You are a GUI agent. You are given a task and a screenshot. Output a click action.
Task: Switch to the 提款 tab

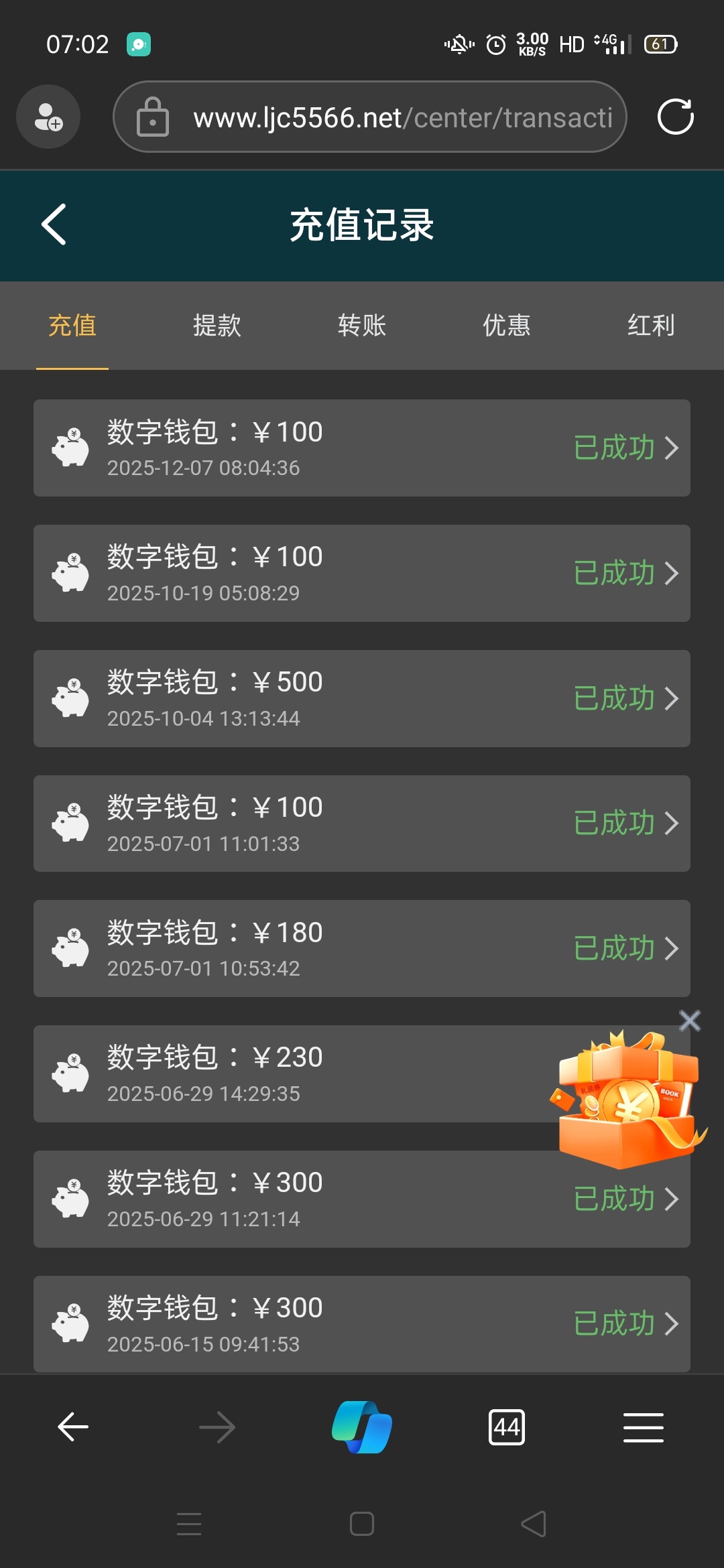point(217,326)
